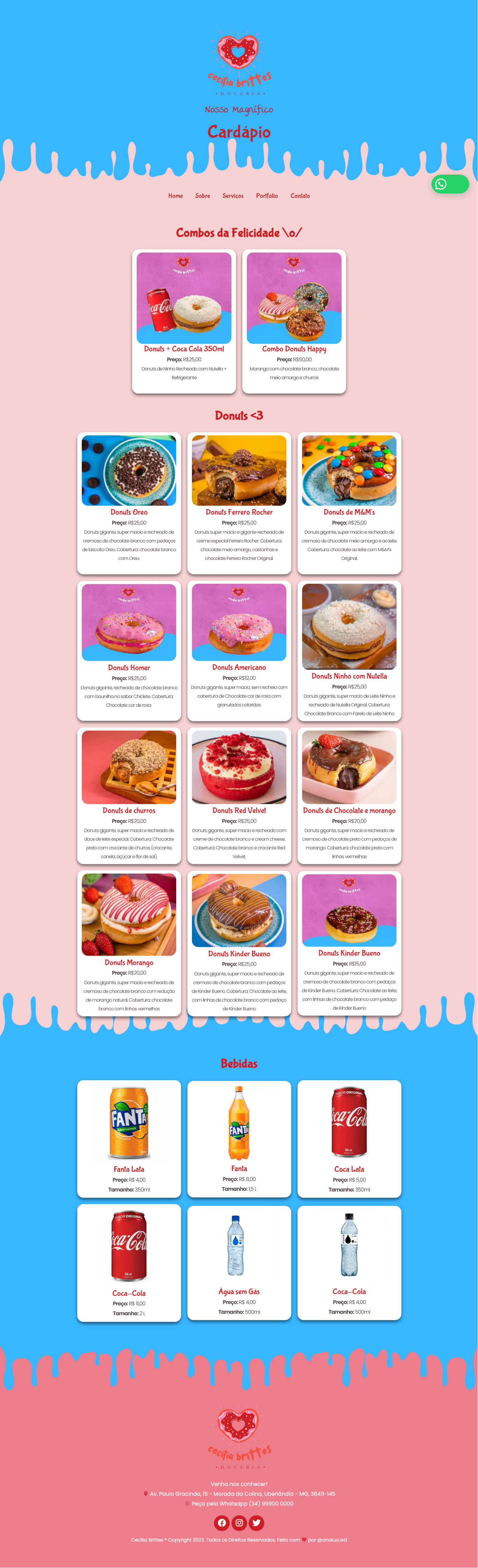Image resolution: width=478 pixels, height=1568 pixels.
Task: Go to the Sobre page
Action: coord(202,196)
